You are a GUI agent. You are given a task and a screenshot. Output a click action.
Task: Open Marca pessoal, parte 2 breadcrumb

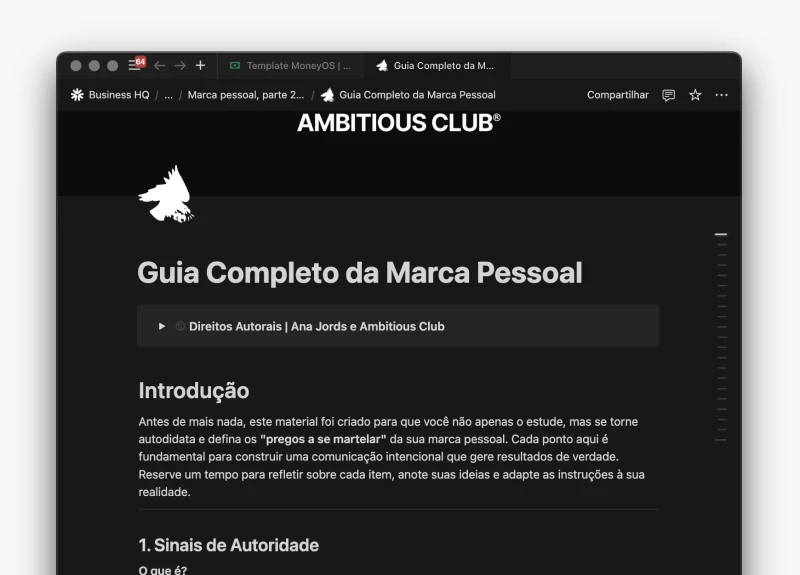[245, 95]
